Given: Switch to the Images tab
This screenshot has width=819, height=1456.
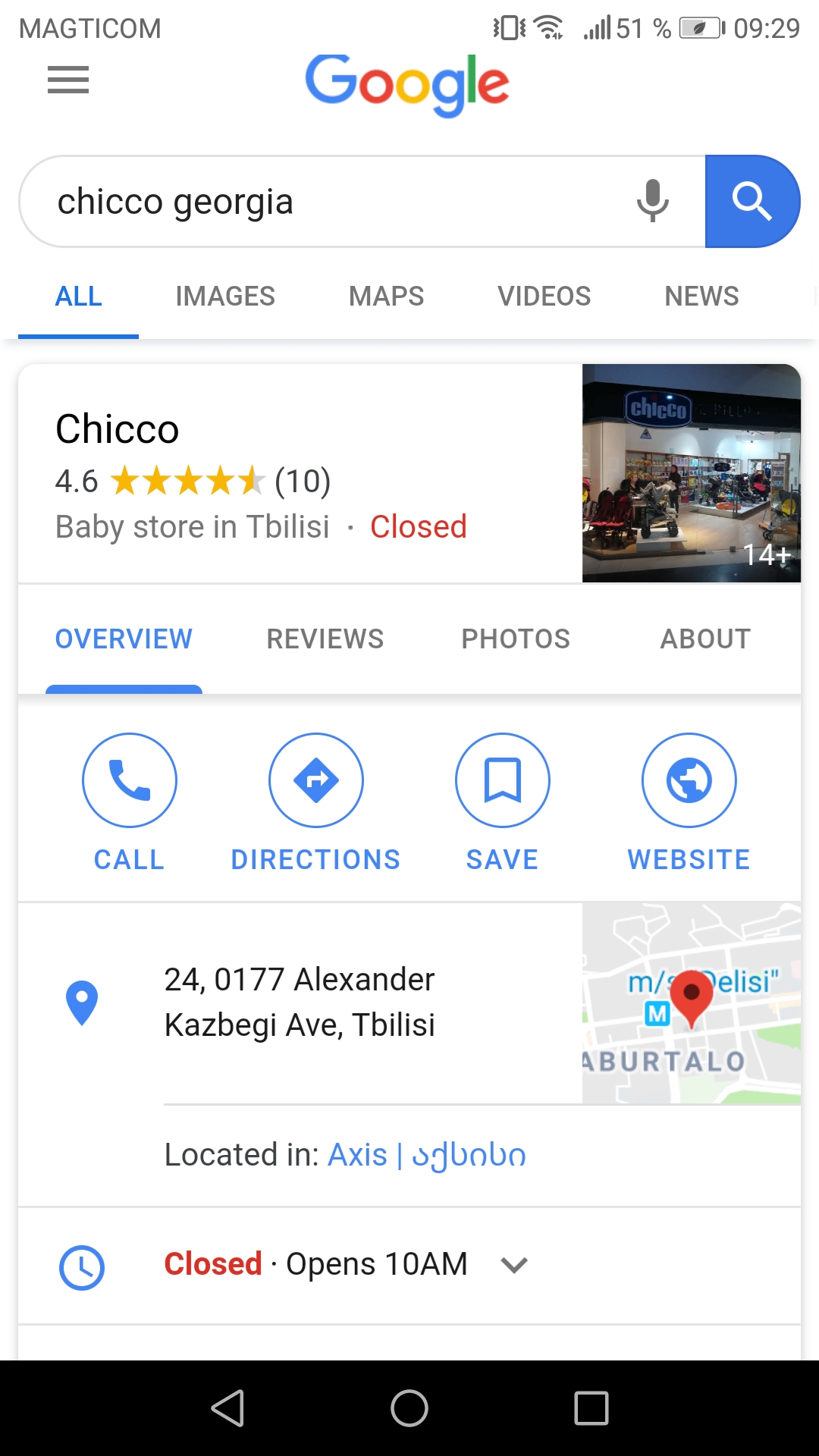Looking at the screenshot, I should tap(225, 297).
